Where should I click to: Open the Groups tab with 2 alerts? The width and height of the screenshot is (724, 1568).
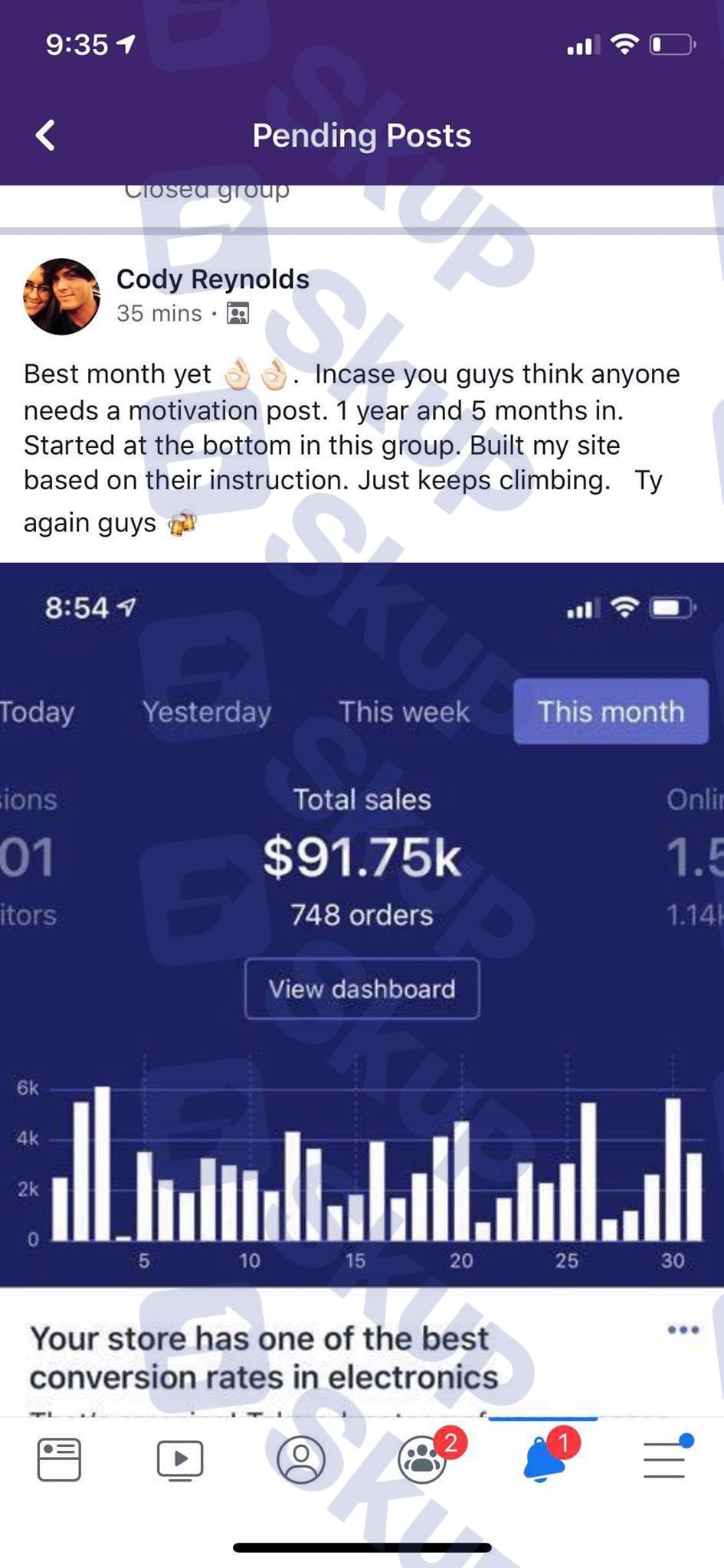click(x=422, y=1459)
